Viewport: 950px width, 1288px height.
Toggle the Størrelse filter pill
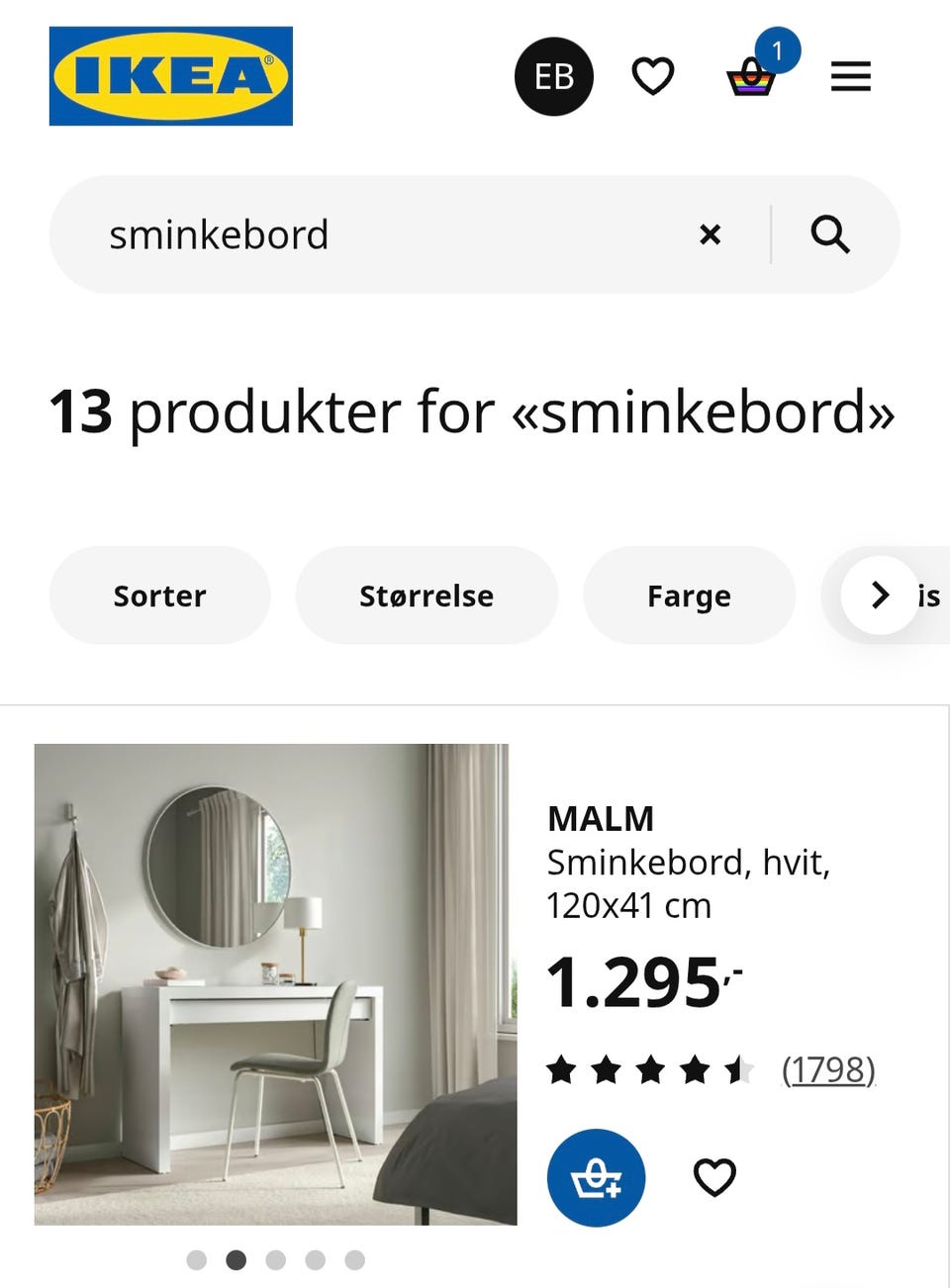(426, 596)
